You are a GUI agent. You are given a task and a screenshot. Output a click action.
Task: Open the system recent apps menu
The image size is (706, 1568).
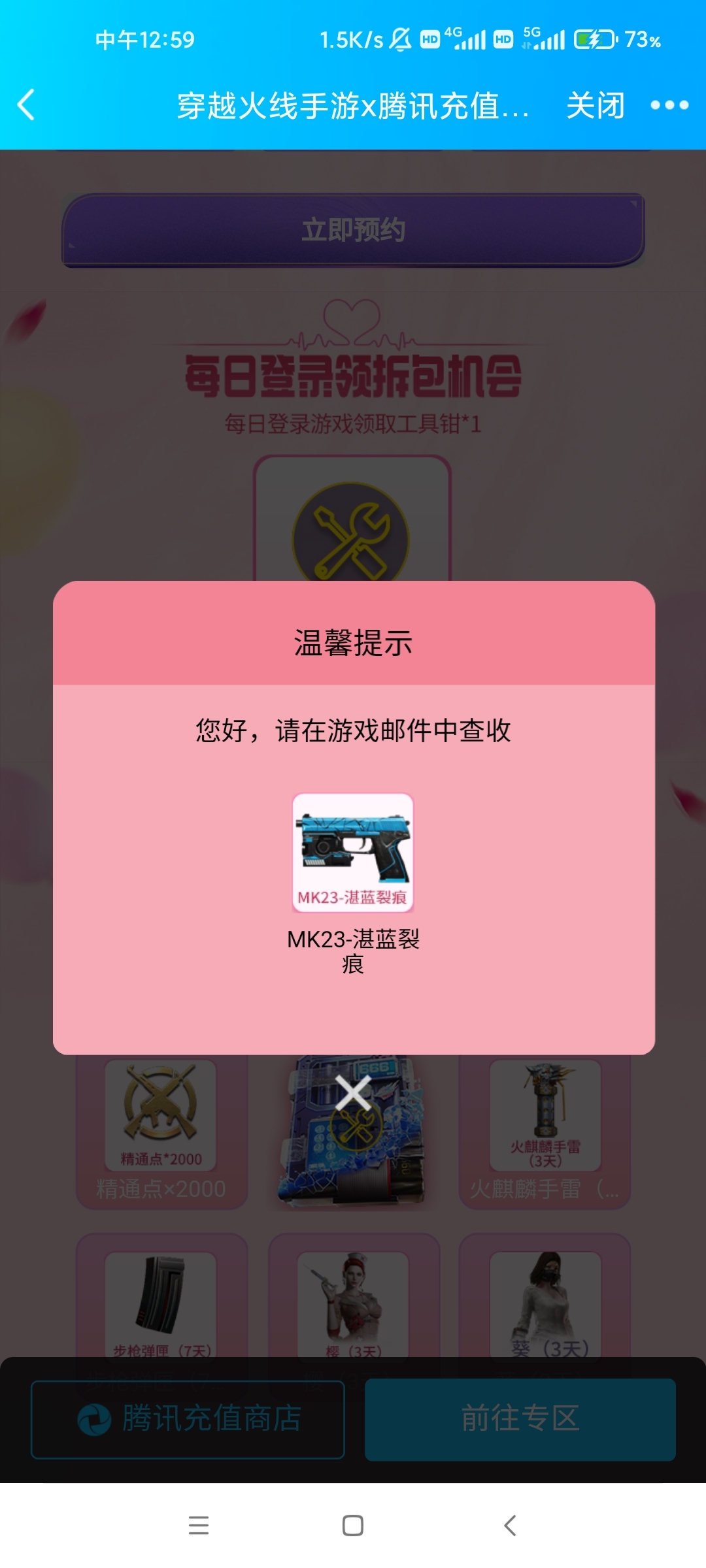pyautogui.click(x=198, y=1526)
